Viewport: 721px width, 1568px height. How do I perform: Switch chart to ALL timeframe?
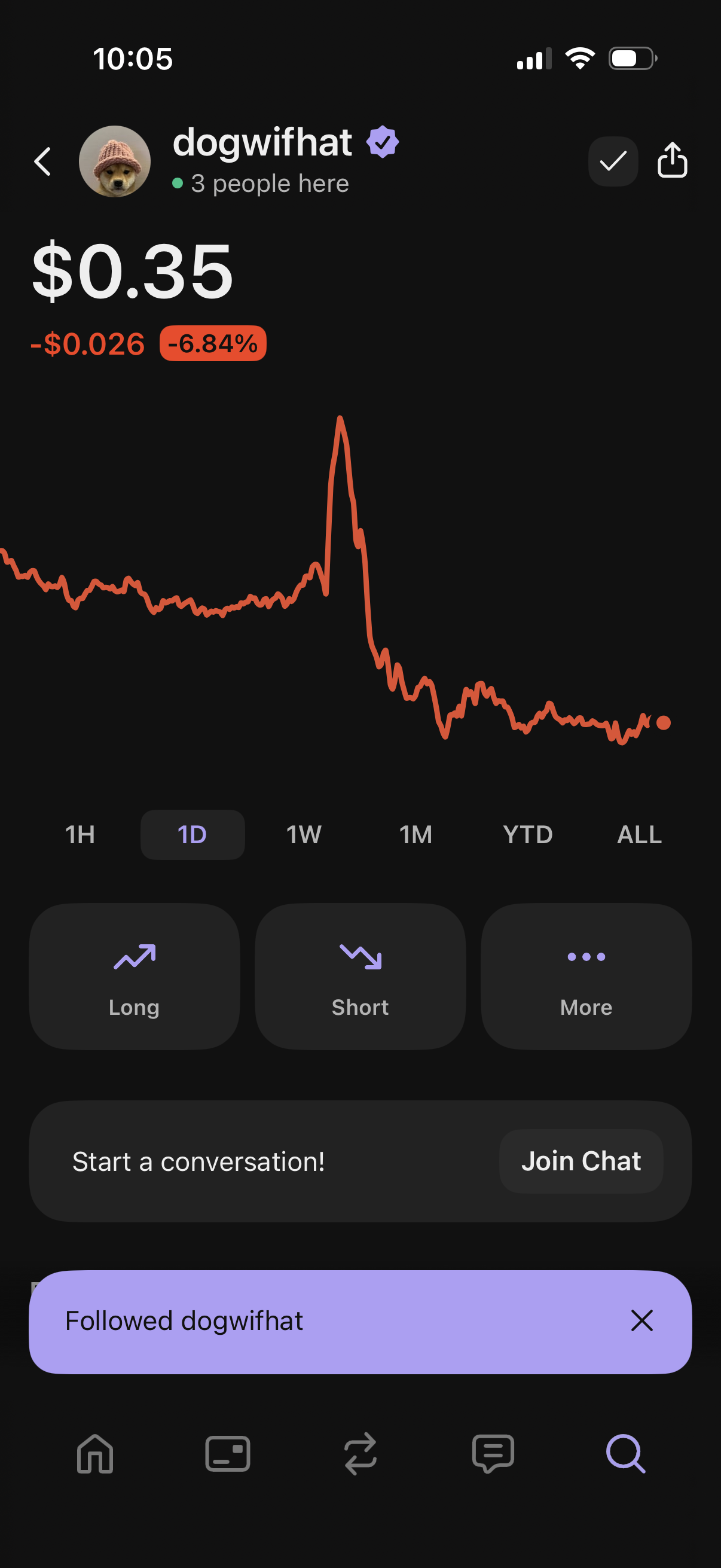[x=639, y=834]
